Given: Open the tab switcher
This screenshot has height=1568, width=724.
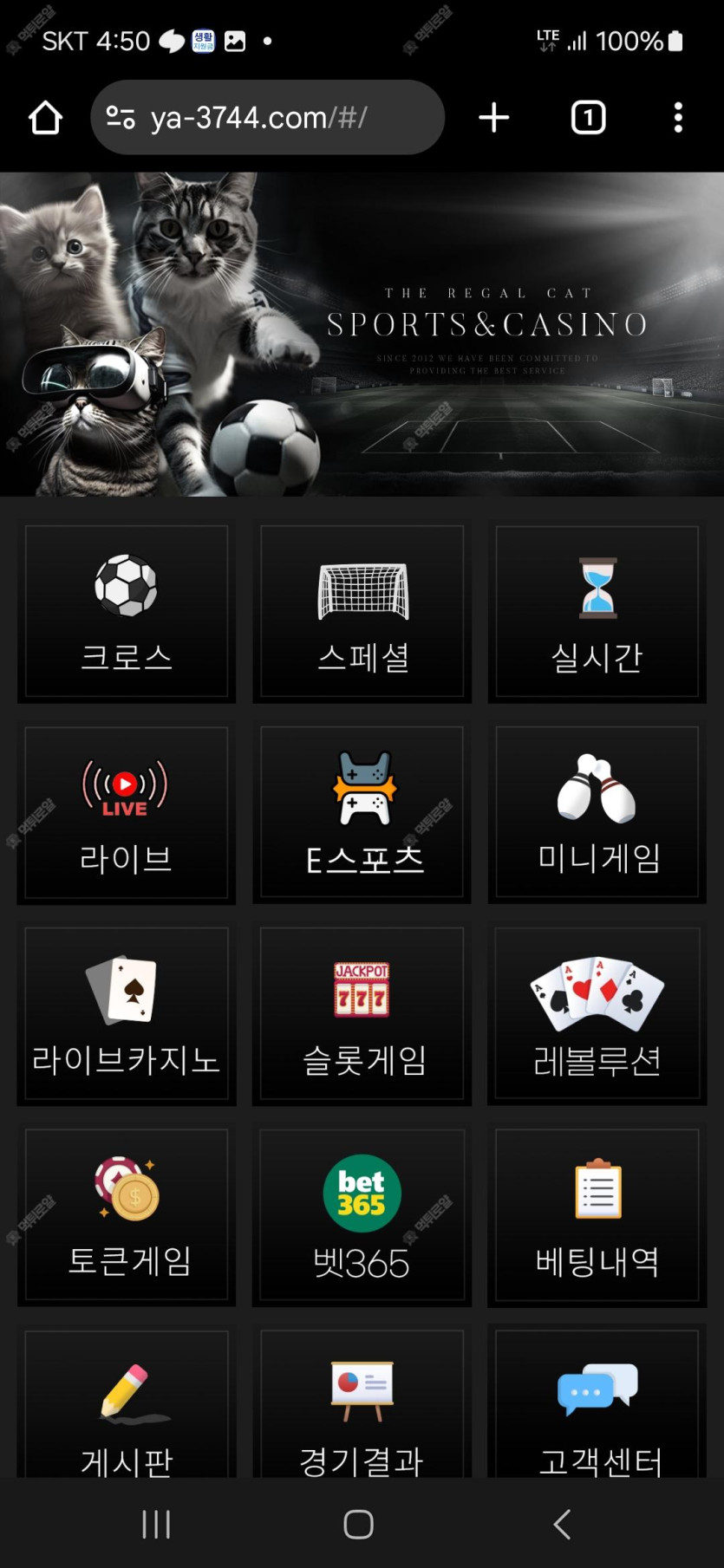Looking at the screenshot, I should tap(588, 118).
